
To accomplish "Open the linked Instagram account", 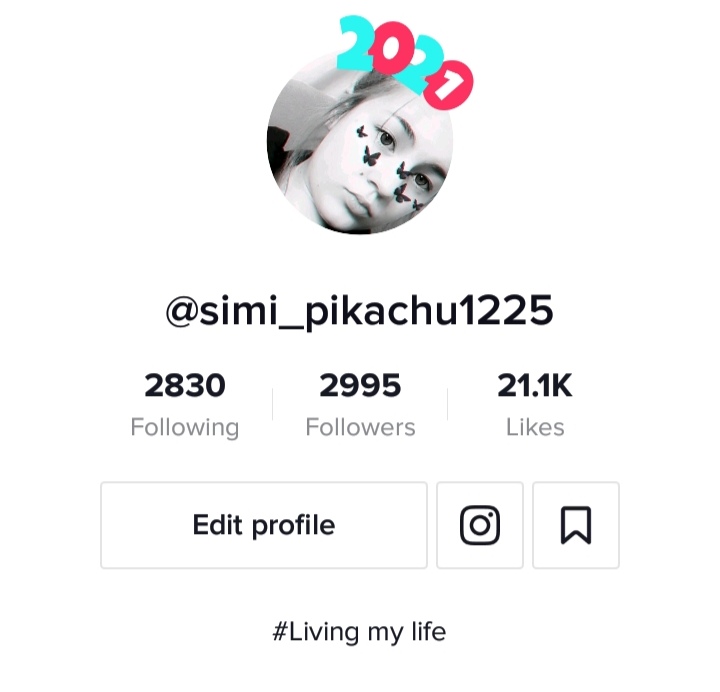I will [480, 525].
